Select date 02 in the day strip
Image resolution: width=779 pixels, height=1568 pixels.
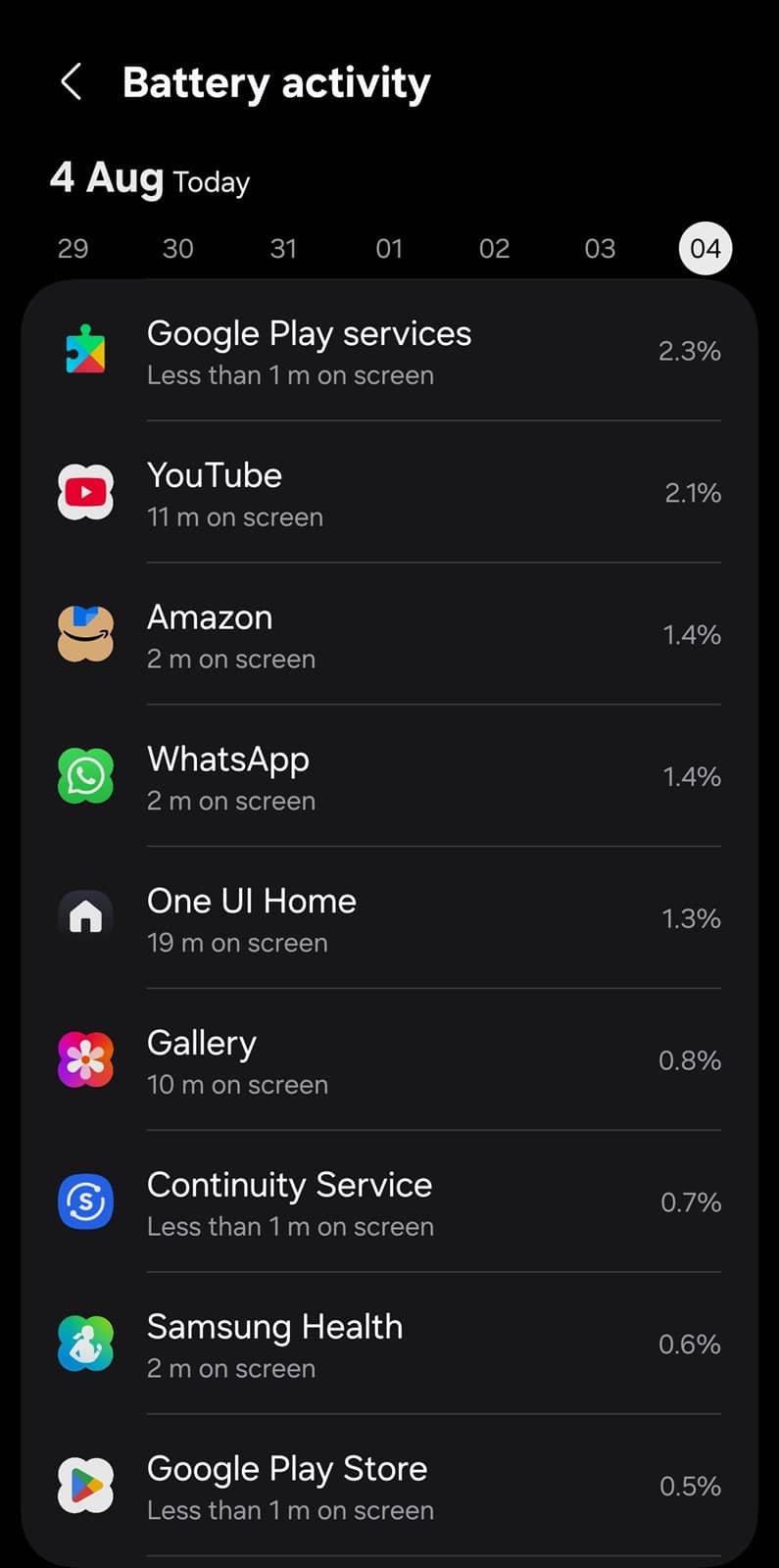tap(494, 249)
